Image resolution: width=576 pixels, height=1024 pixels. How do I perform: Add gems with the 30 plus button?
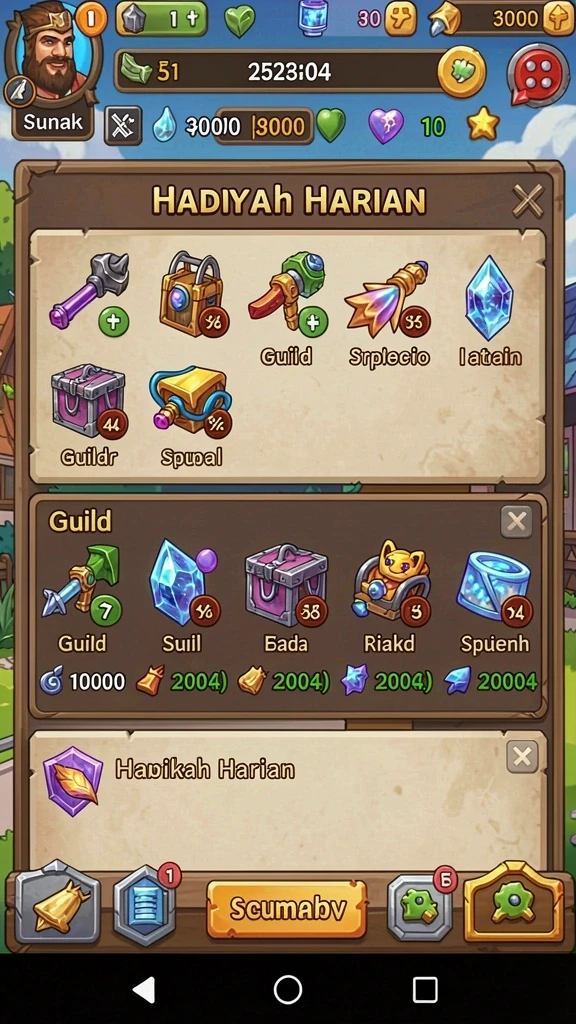400,18
